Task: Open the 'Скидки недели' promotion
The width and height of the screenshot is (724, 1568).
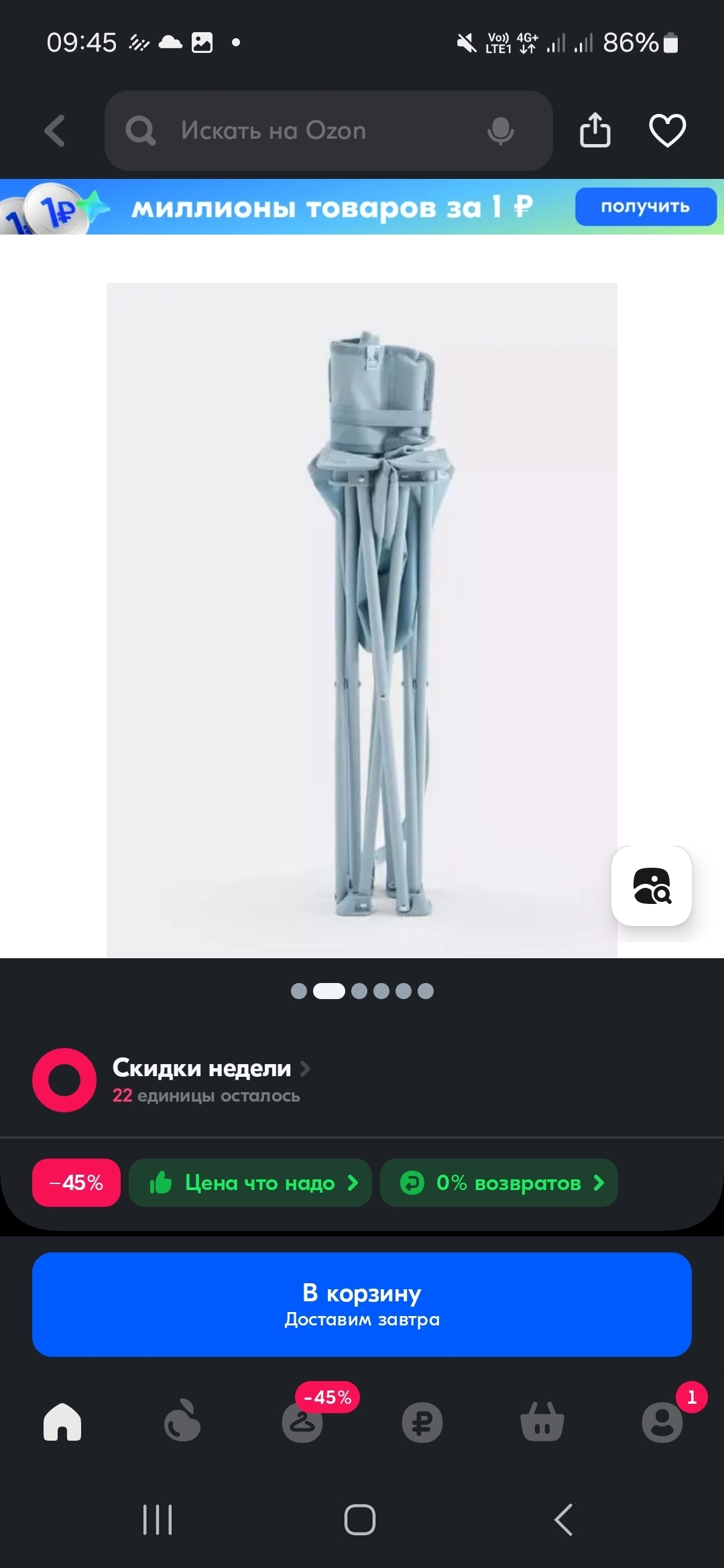Action: (201, 1068)
